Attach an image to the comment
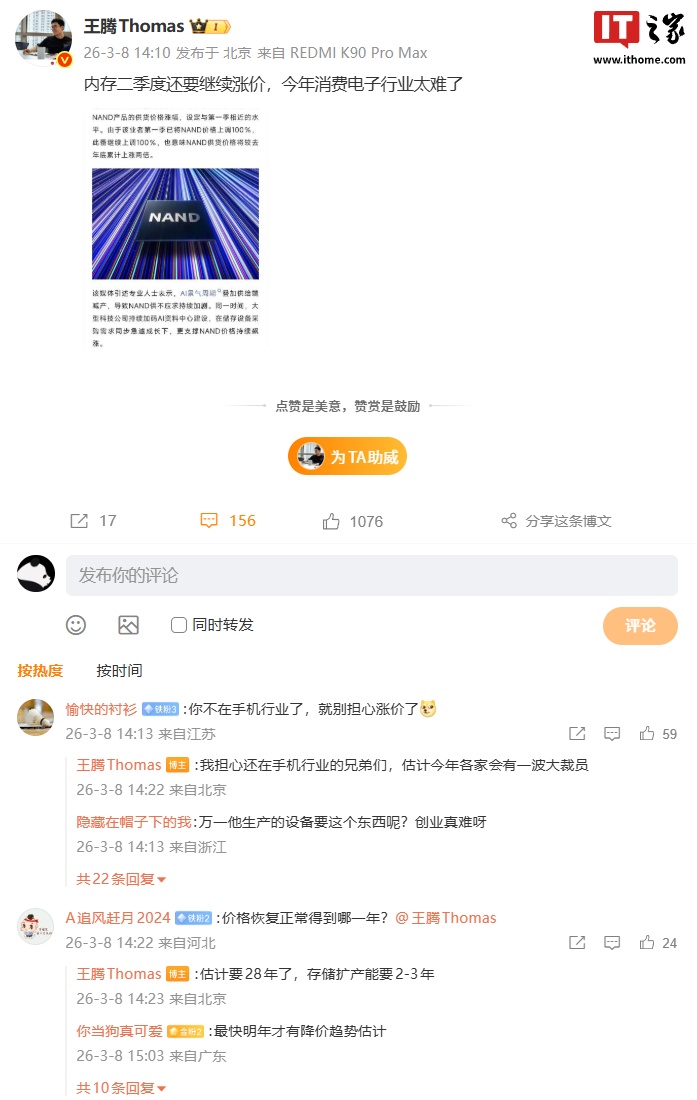 point(128,625)
